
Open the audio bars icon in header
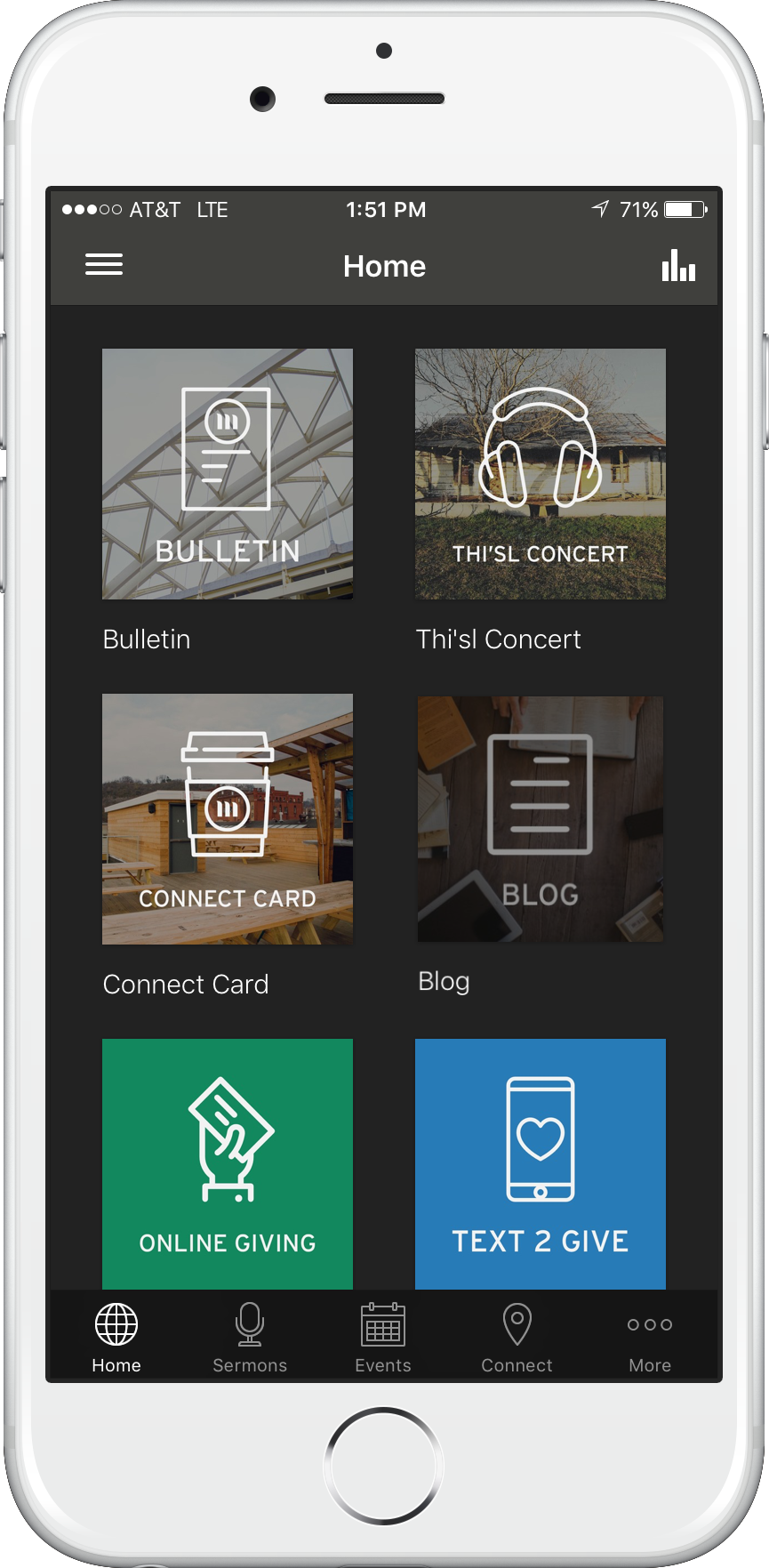pyautogui.click(x=677, y=265)
